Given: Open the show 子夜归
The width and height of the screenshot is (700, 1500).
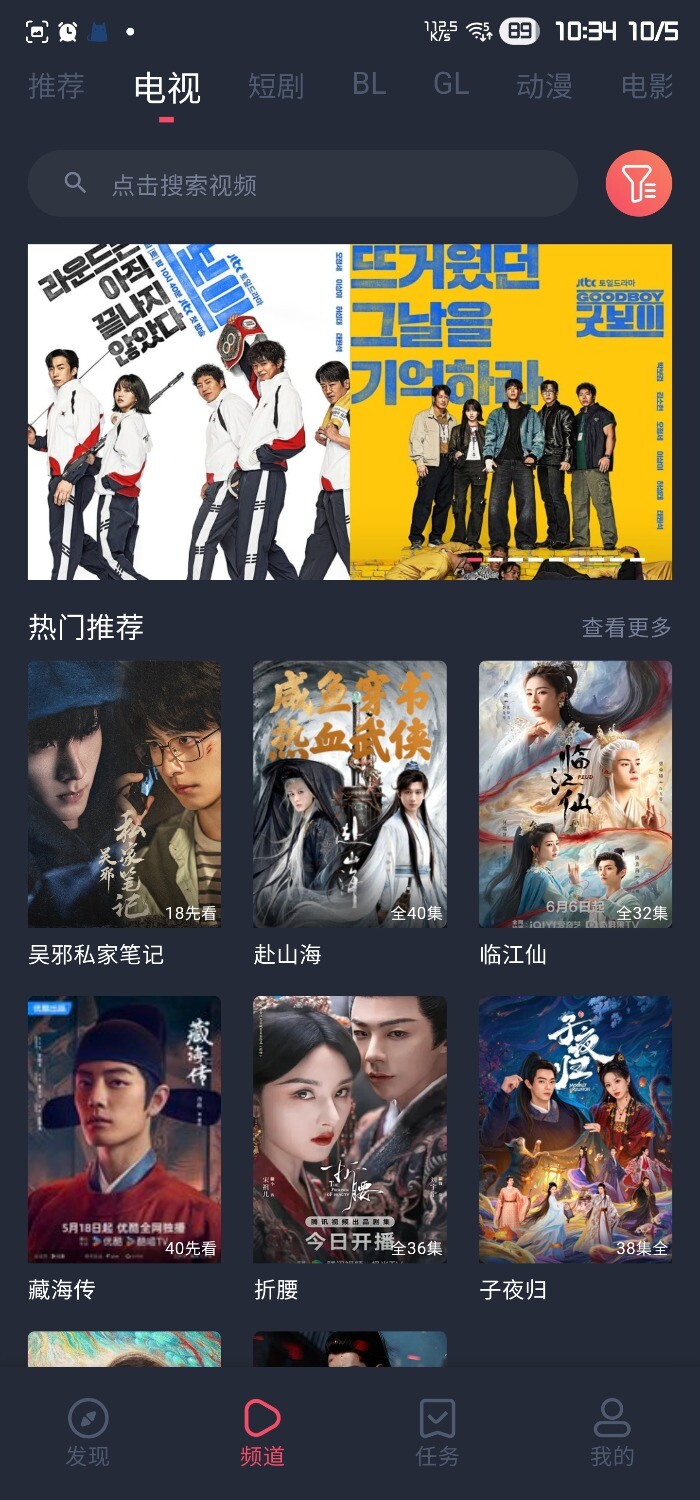Looking at the screenshot, I should pos(575,1129).
